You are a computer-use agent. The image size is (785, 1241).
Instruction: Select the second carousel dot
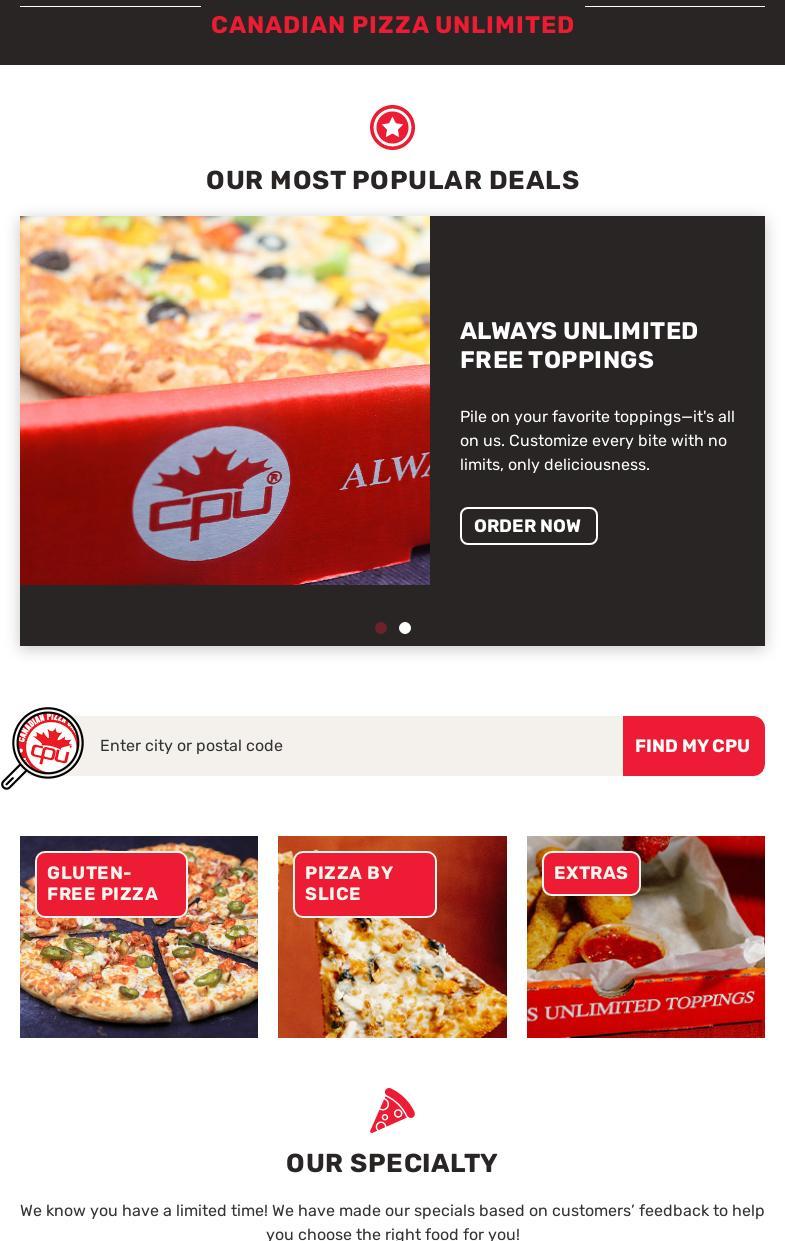coord(405,628)
